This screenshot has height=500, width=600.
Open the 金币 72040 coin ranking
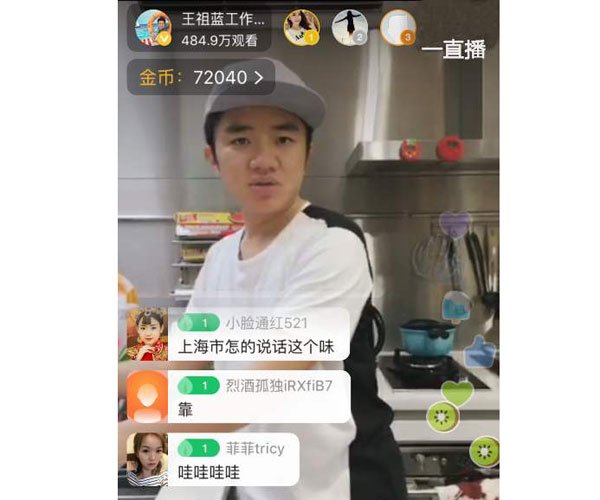[200, 76]
